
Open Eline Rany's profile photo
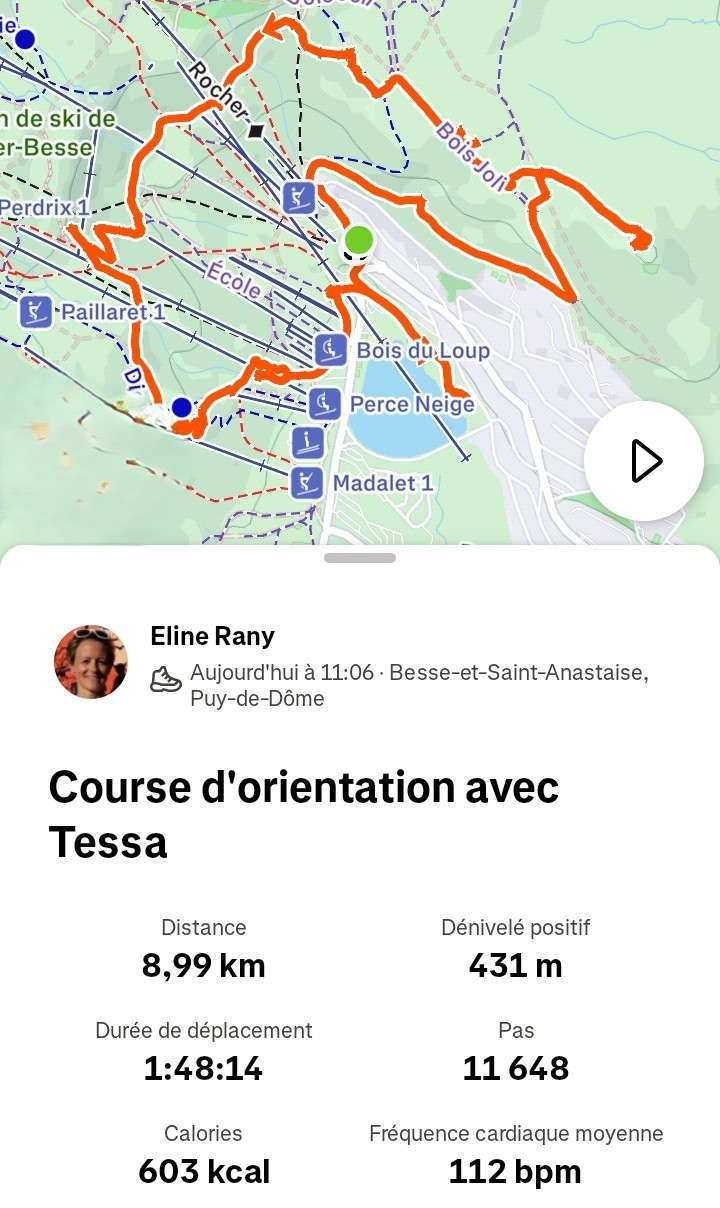point(91,662)
